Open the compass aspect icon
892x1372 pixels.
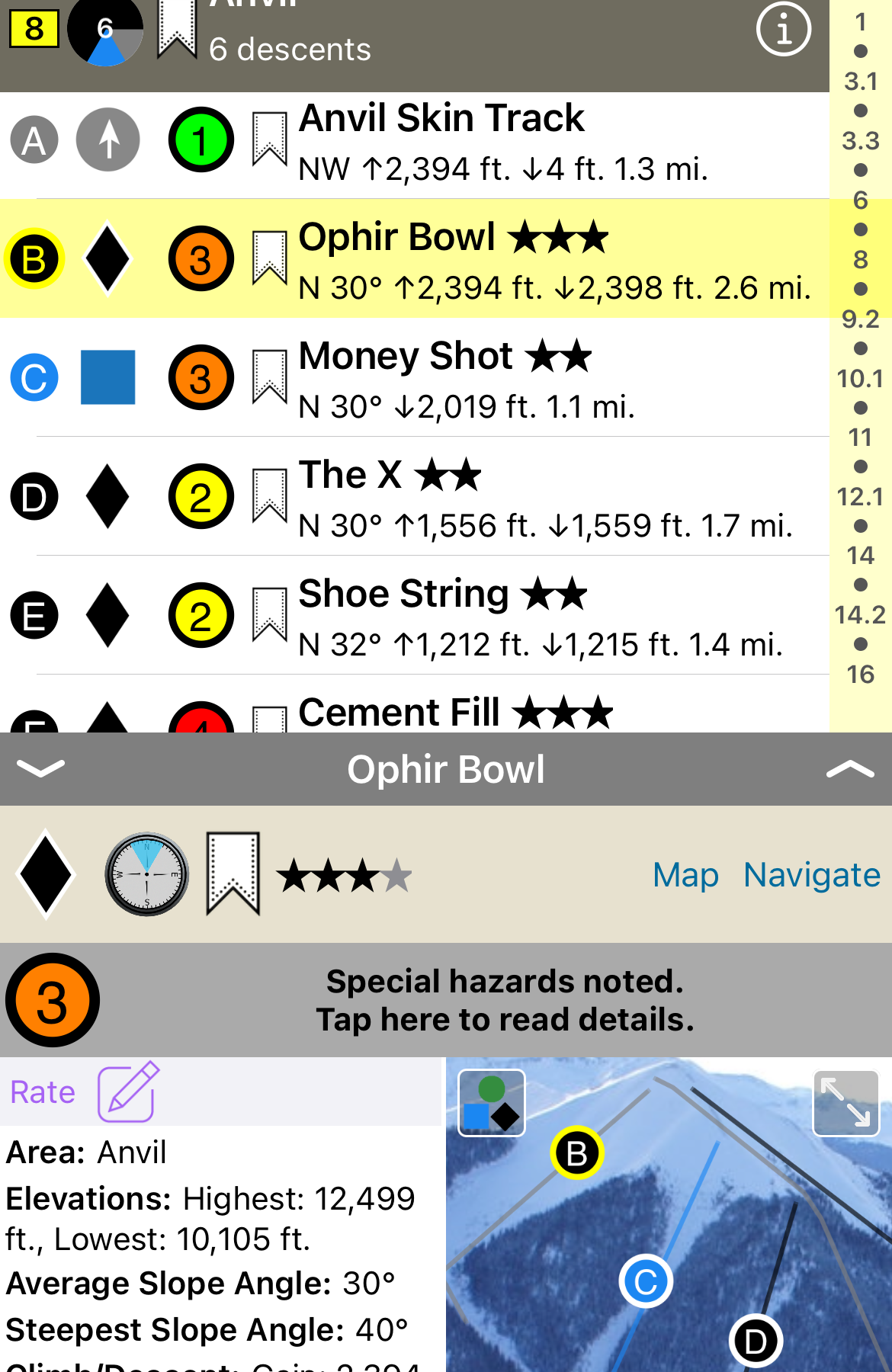(146, 874)
